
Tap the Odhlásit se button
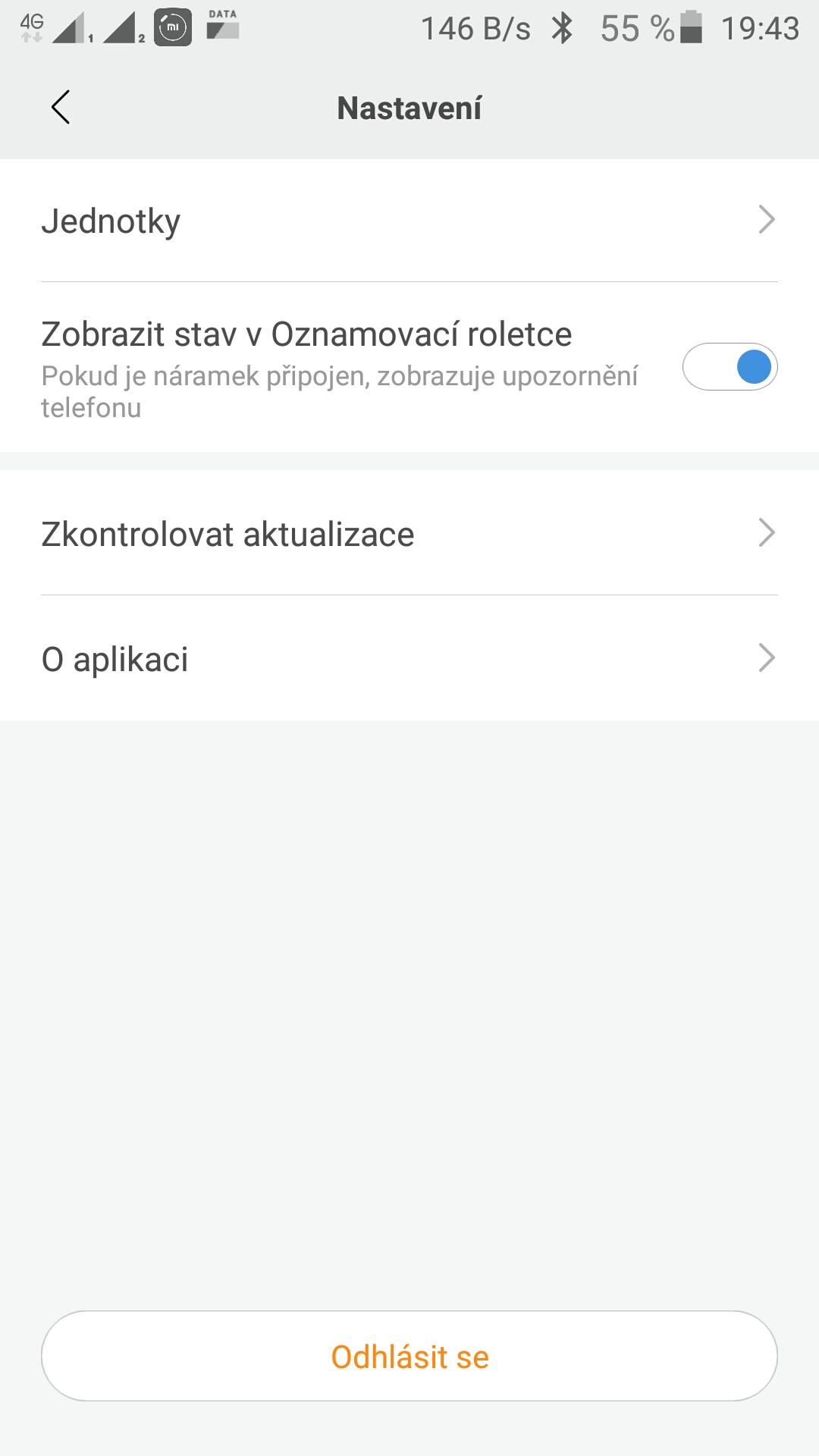click(x=409, y=1356)
